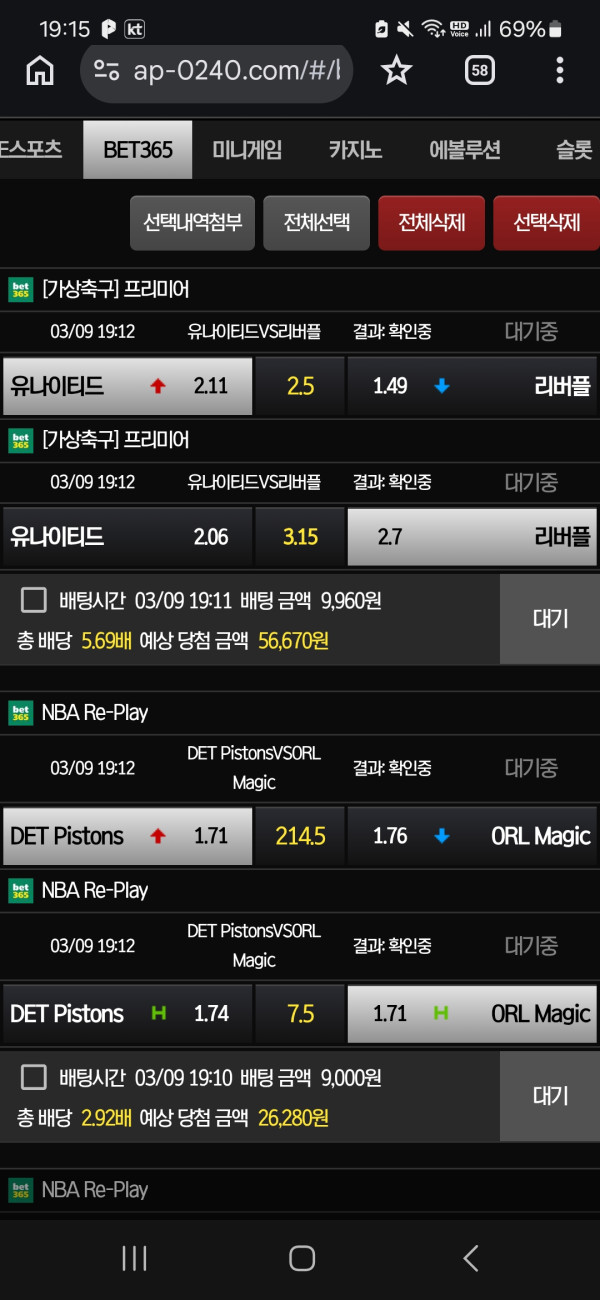Image resolution: width=600 pixels, height=1300 pixels.
Task: Delete selected bets with 선택삭제
Action: coord(546,222)
